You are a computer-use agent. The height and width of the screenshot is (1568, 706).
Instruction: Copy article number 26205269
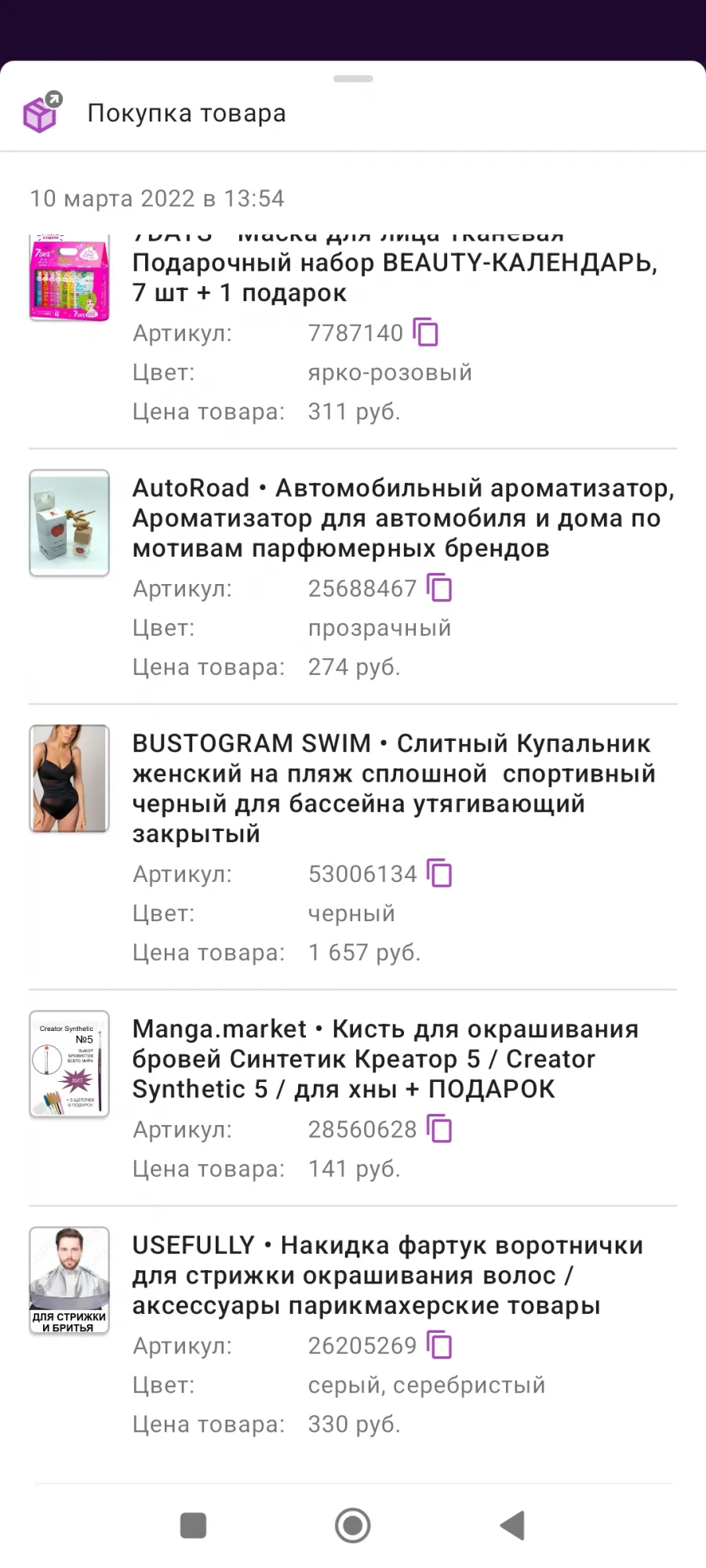[439, 1345]
